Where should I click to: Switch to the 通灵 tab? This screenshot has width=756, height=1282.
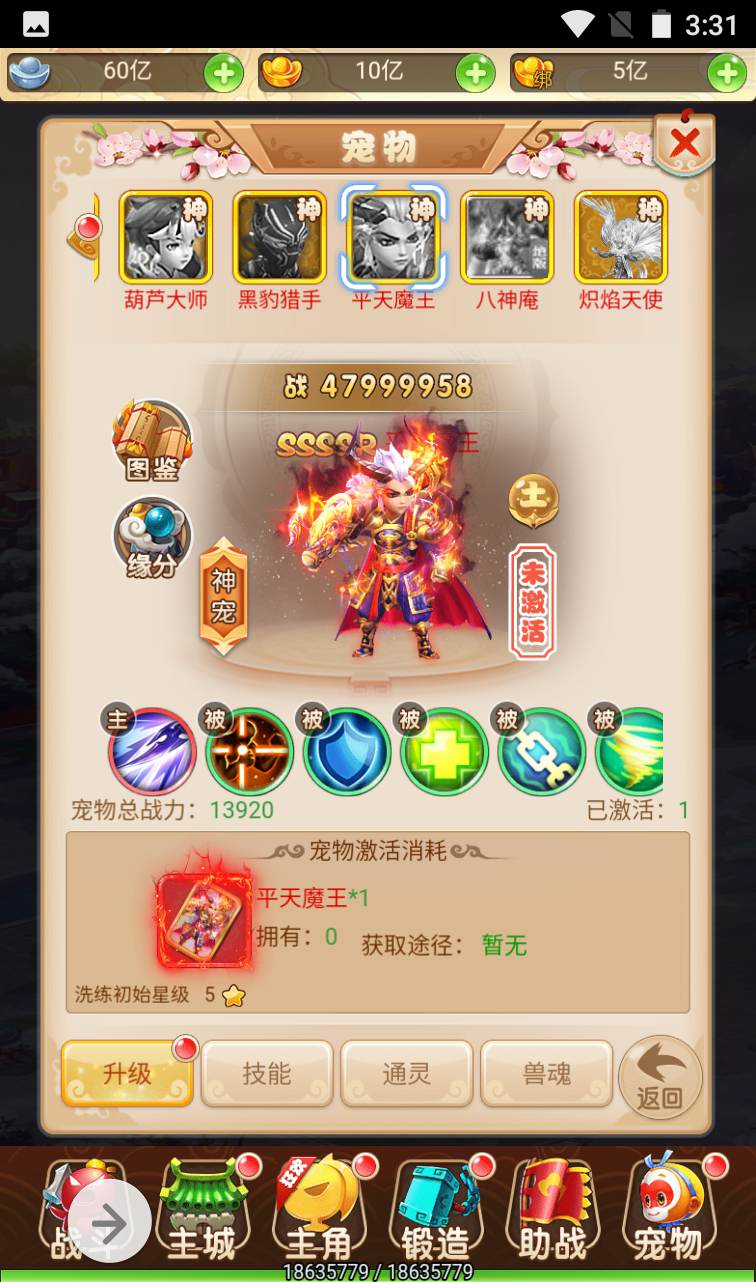tap(407, 1074)
